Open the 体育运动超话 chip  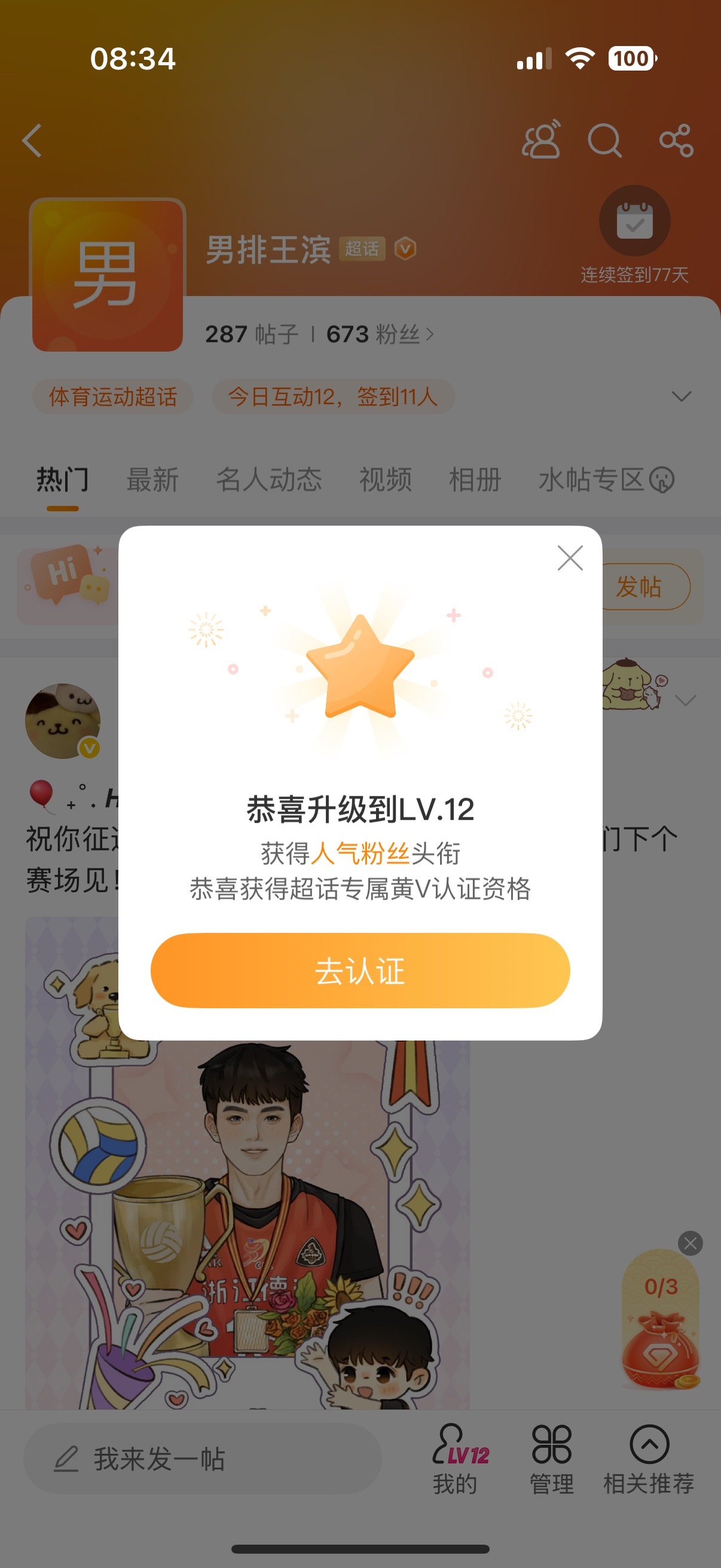pyautogui.click(x=113, y=397)
